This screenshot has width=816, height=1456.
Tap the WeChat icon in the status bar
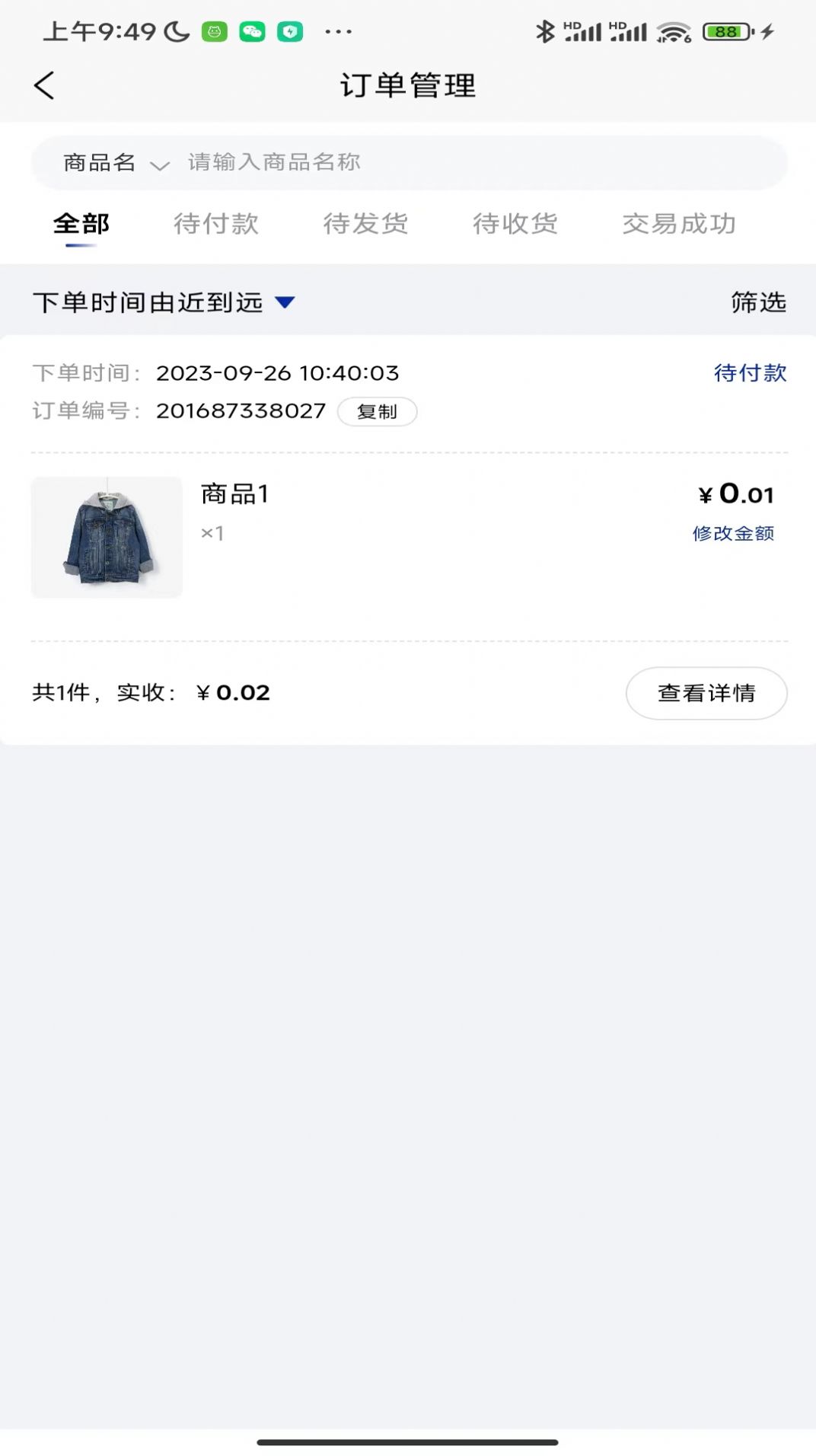coord(252,30)
